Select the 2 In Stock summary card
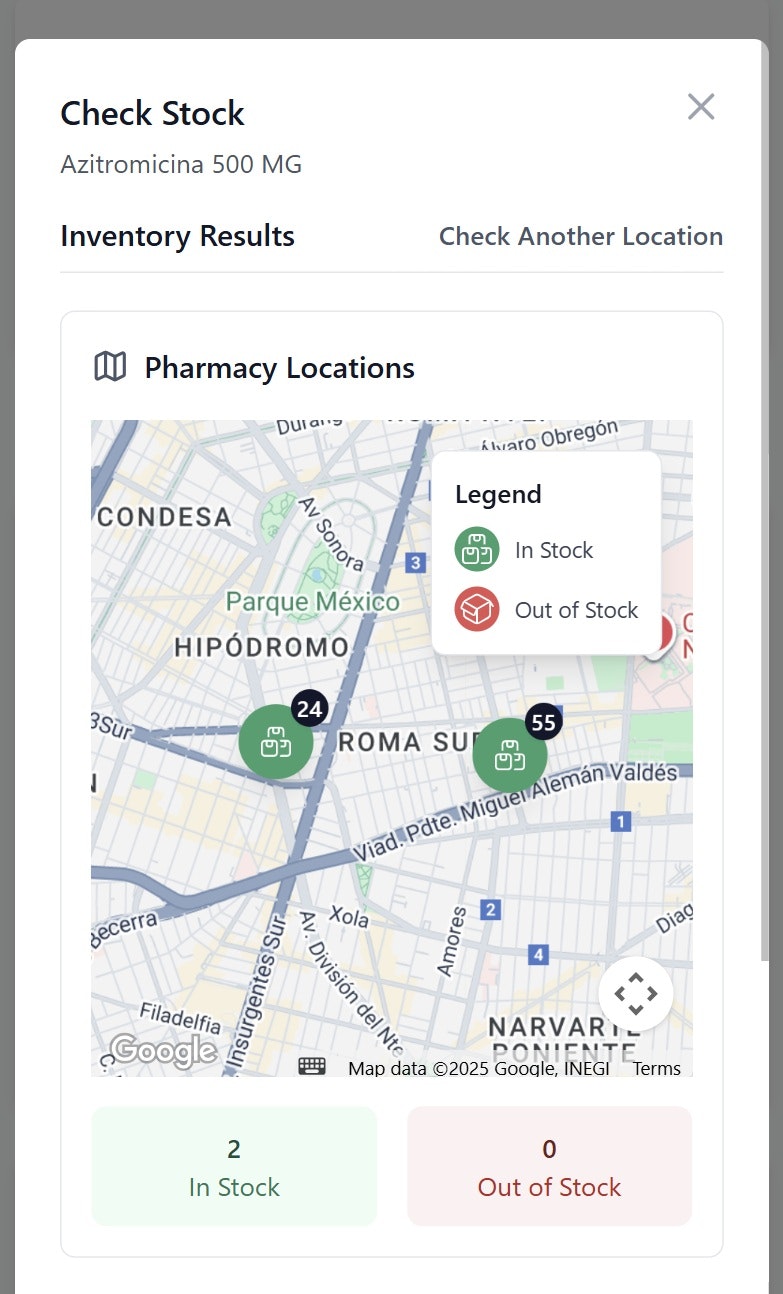783x1294 pixels. [x=233, y=1166]
